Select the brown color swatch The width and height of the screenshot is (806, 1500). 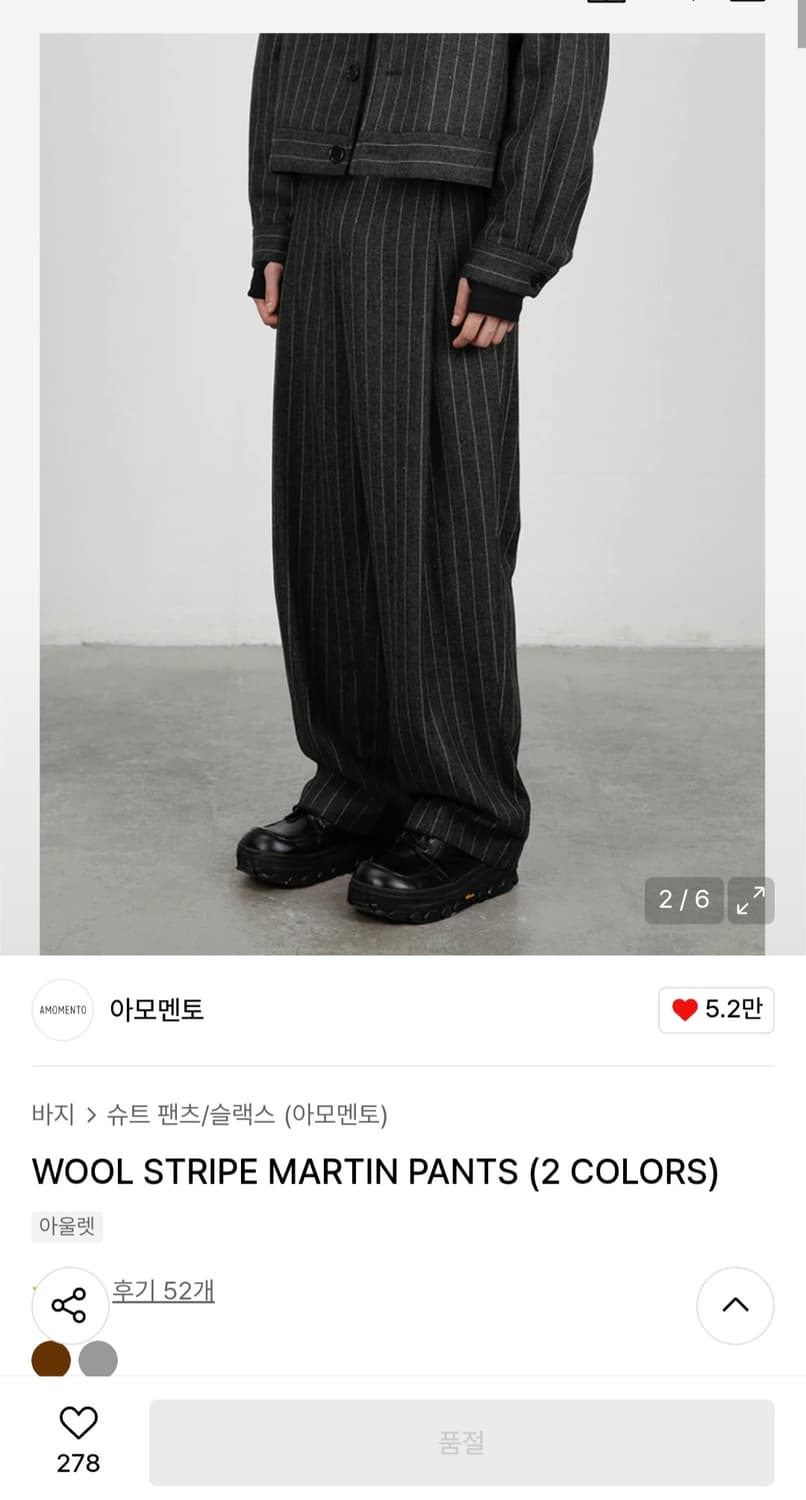point(51,1360)
